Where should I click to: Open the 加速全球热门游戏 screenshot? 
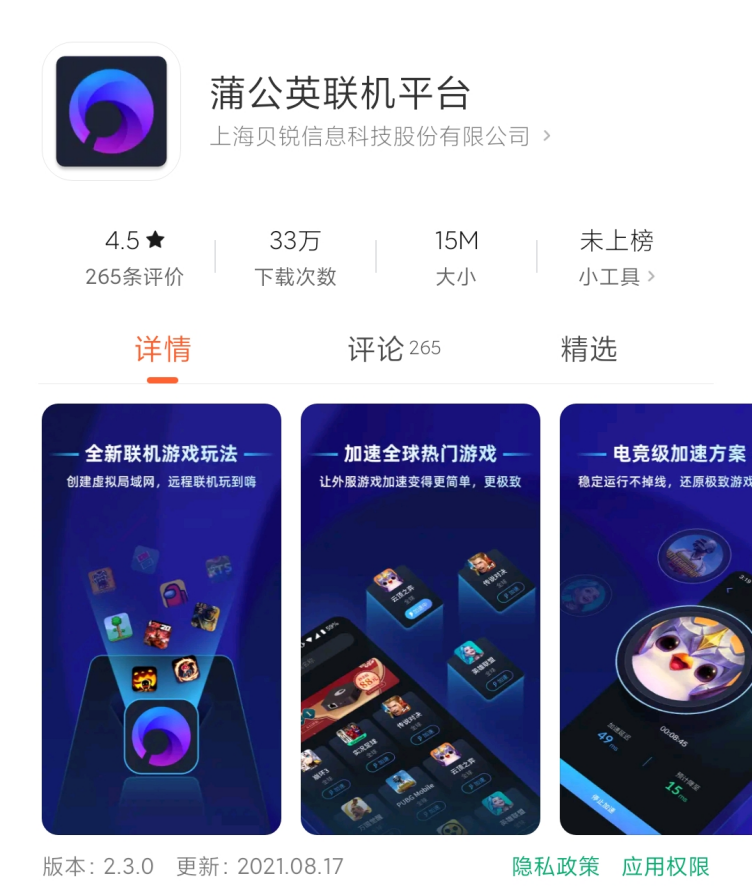point(420,618)
